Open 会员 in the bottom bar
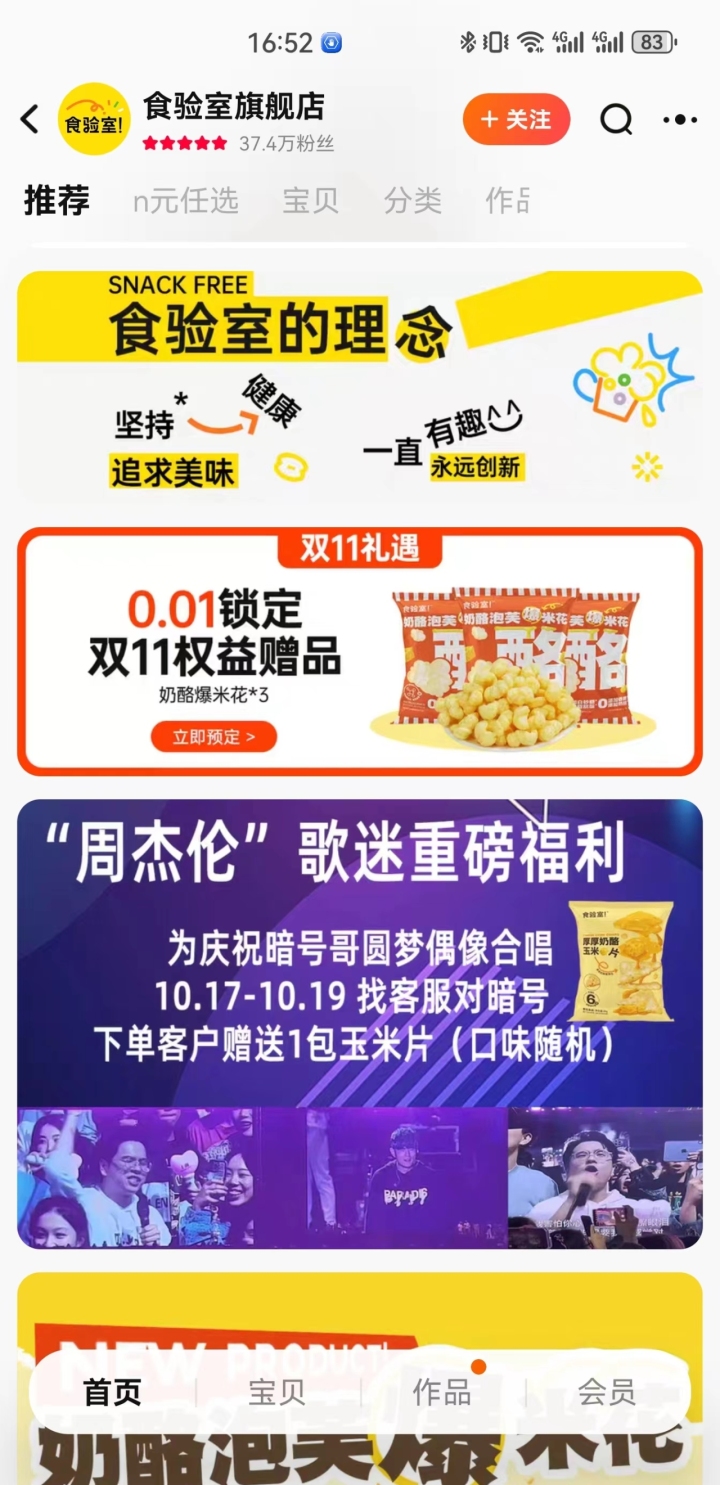The image size is (720, 1485). pyautogui.click(x=606, y=1392)
